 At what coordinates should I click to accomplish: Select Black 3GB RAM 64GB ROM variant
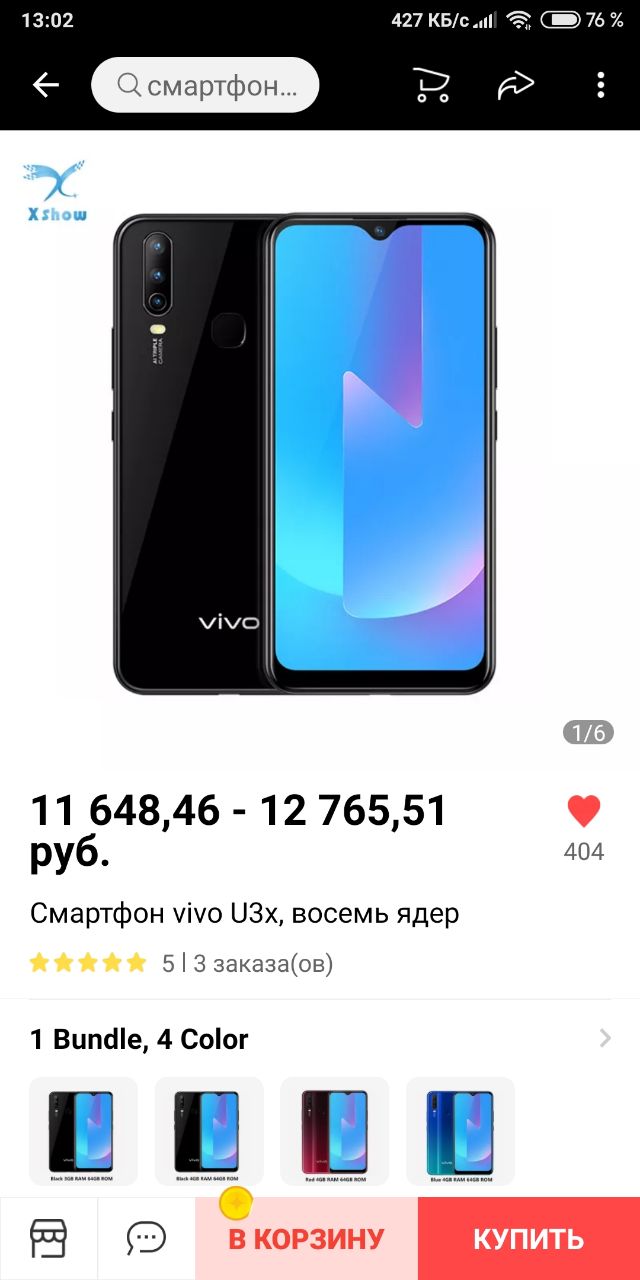click(83, 1131)
